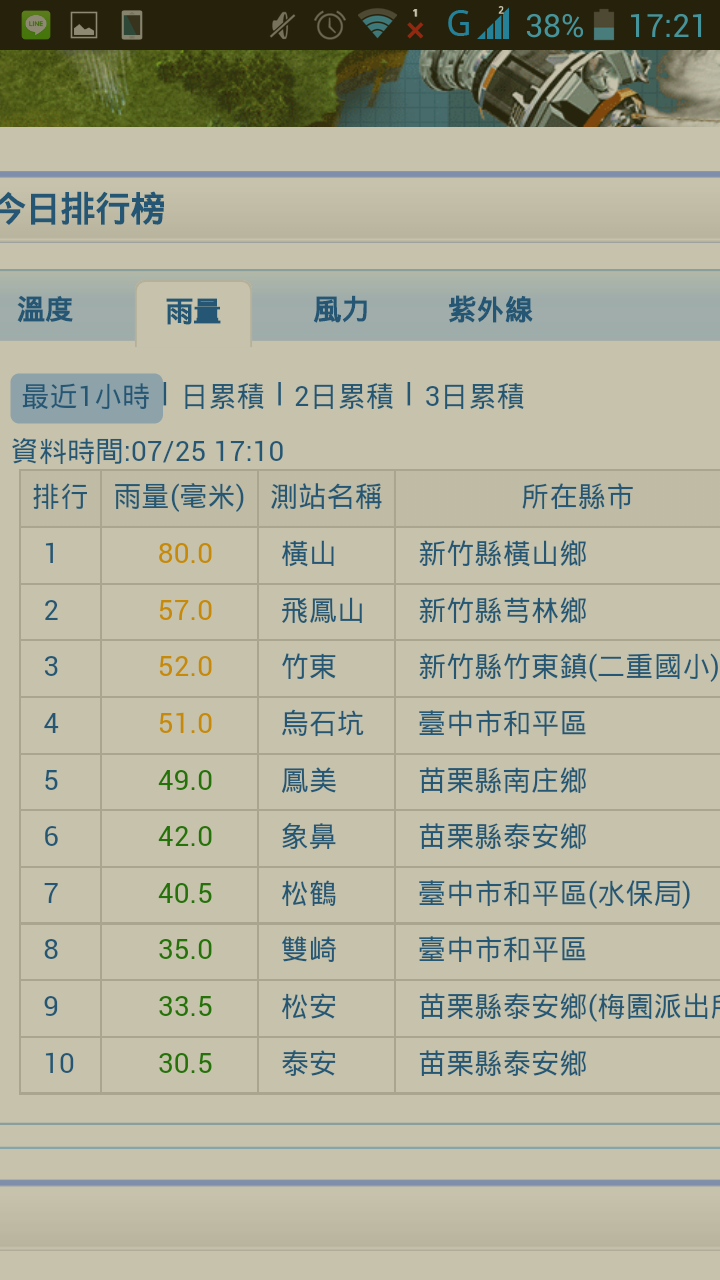This screenshot has height=1280, width=720.
Task: Select the 雨量 tab
Action: click(193, 312)
